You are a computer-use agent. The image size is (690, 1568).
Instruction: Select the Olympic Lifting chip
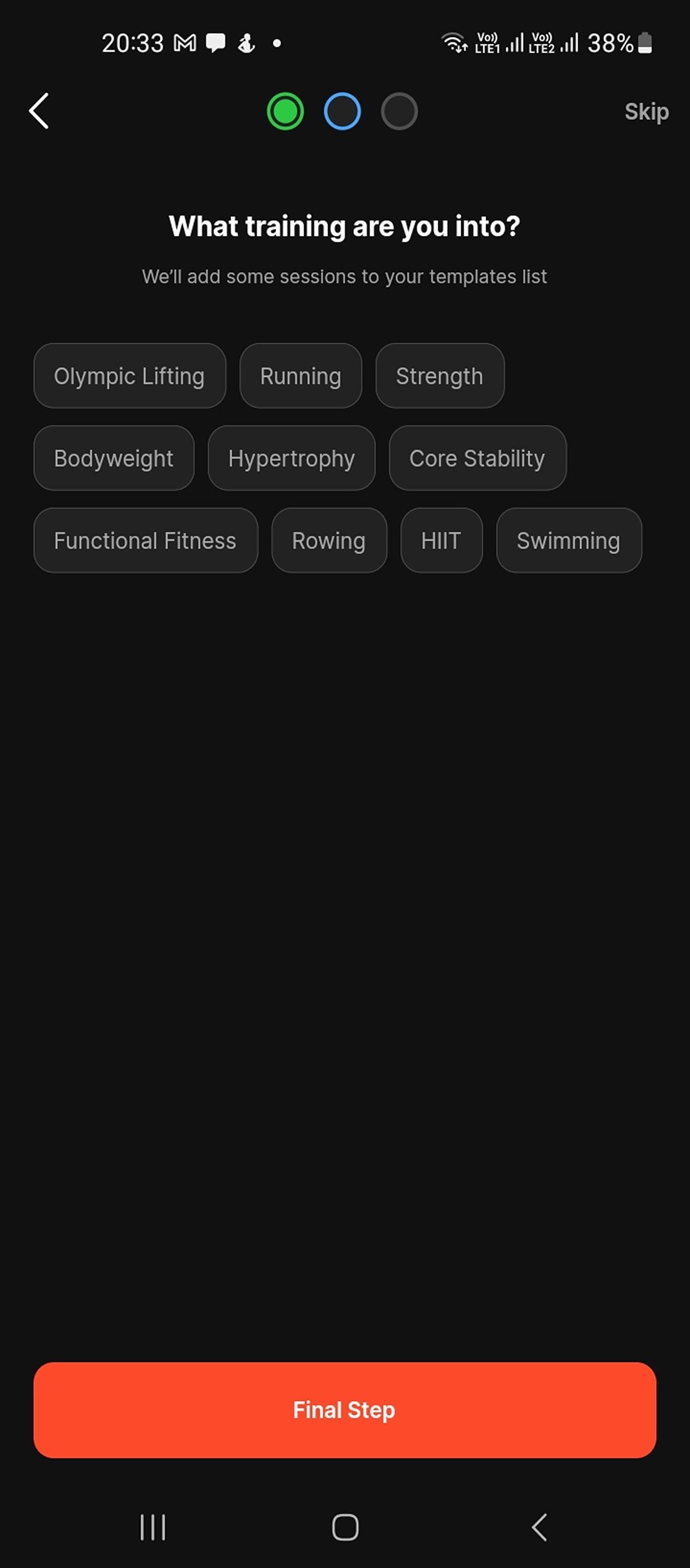pyautogui.click(x=129, y=376)
